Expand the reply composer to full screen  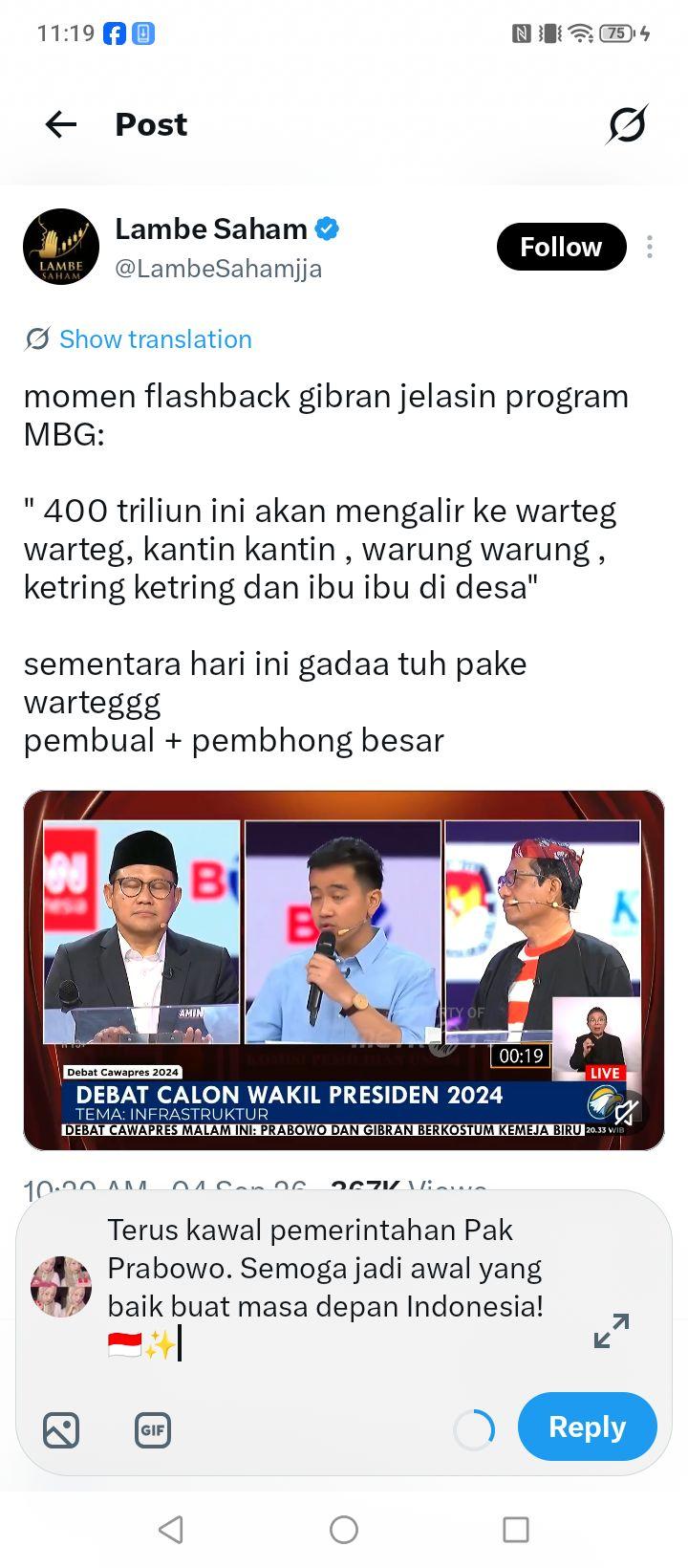612,1330
